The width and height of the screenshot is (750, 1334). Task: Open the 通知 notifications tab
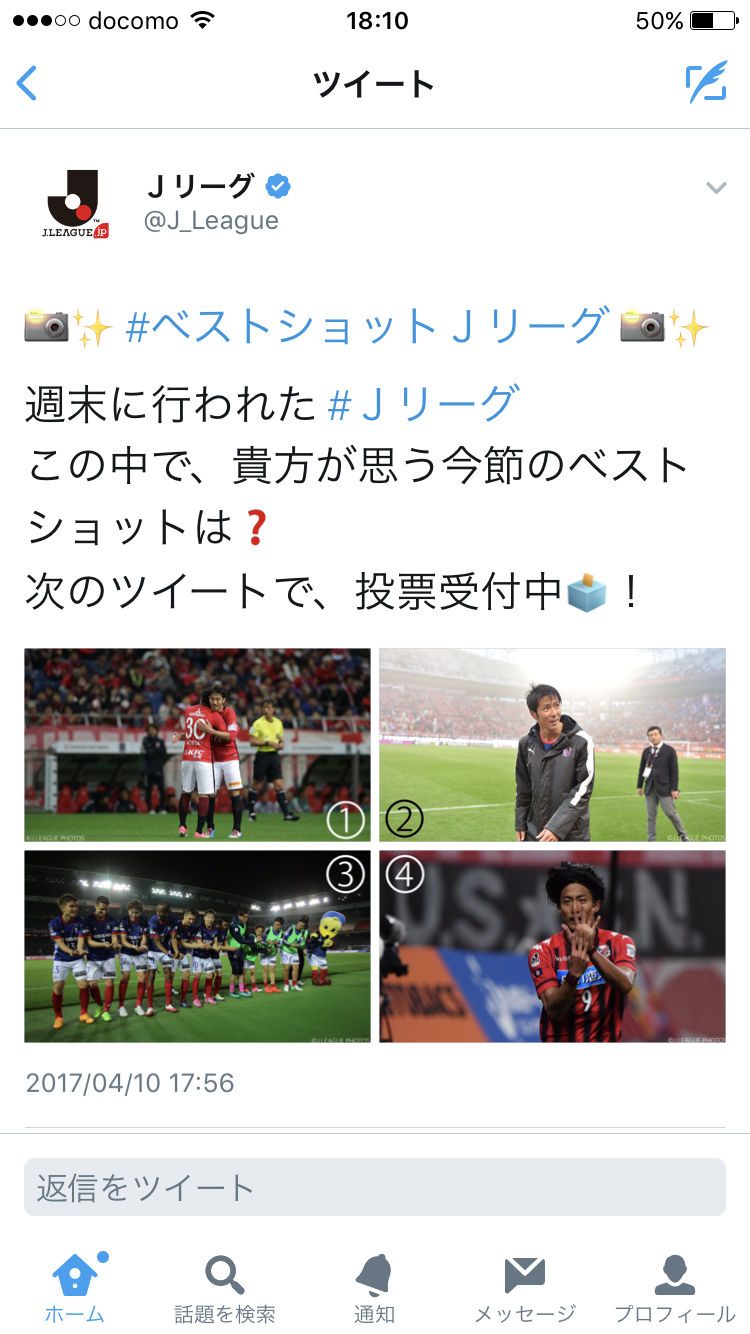374,1288
